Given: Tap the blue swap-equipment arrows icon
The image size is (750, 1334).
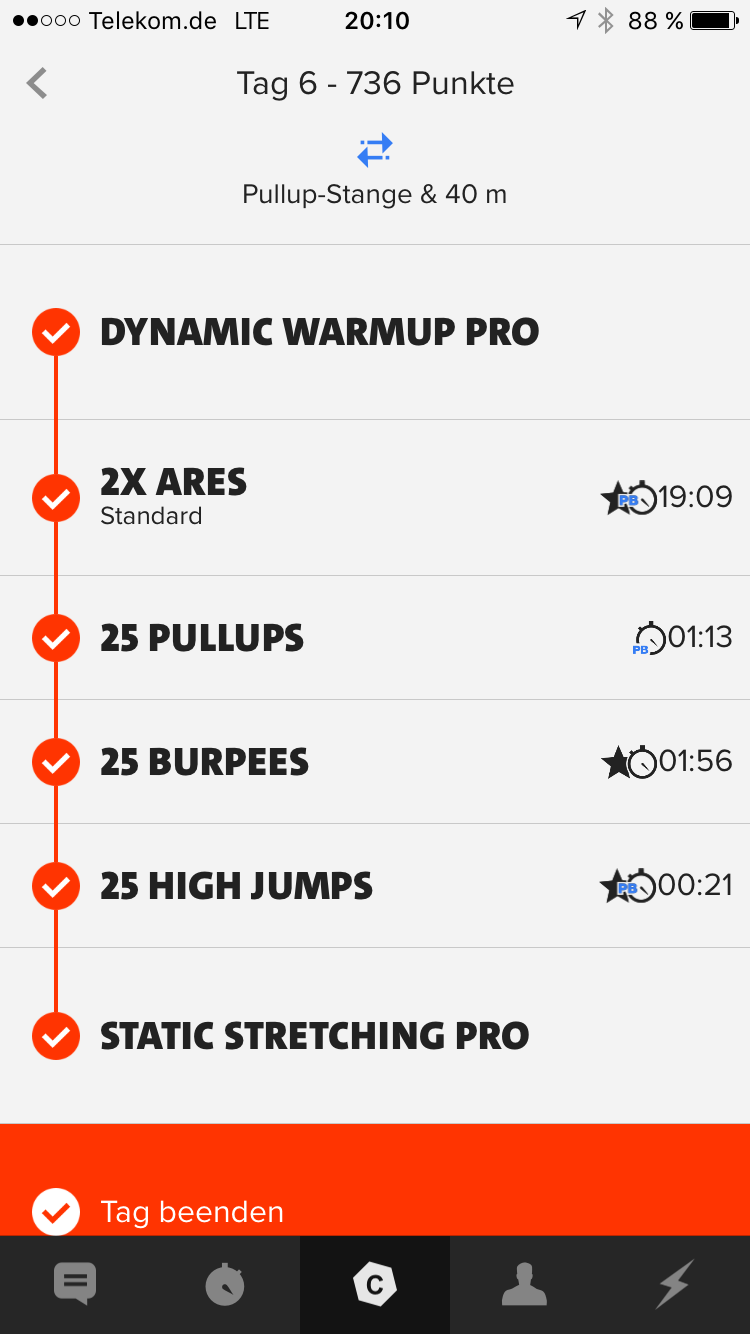Looking at the screenshot, I should 375,150.
